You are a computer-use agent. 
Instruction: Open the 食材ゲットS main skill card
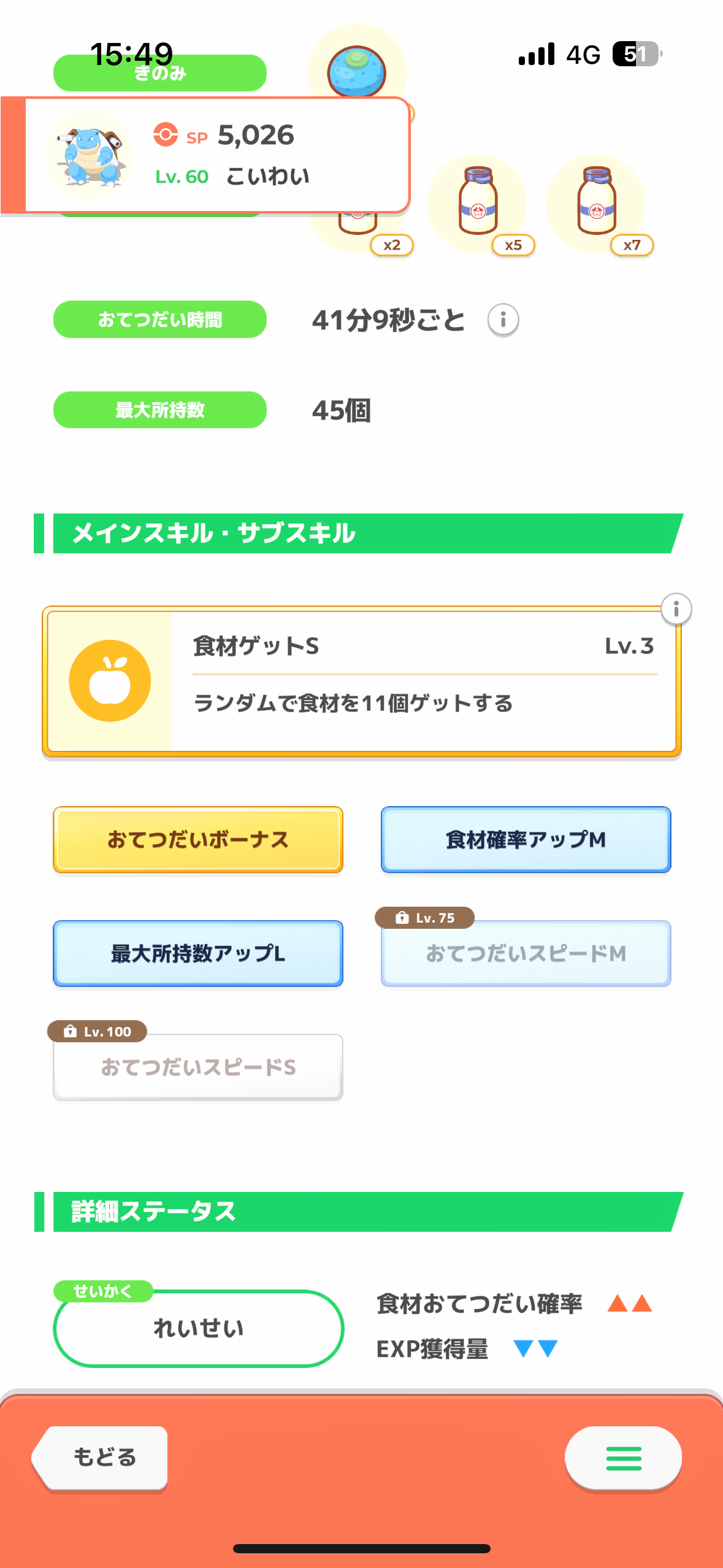coord(362,681)
